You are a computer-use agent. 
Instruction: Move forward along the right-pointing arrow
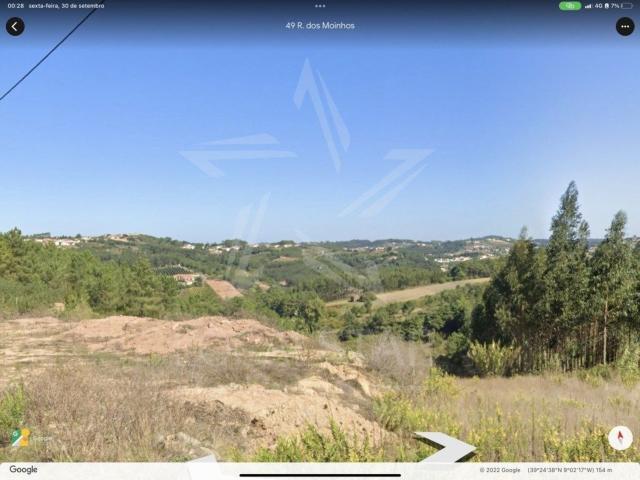pos(446,447)
